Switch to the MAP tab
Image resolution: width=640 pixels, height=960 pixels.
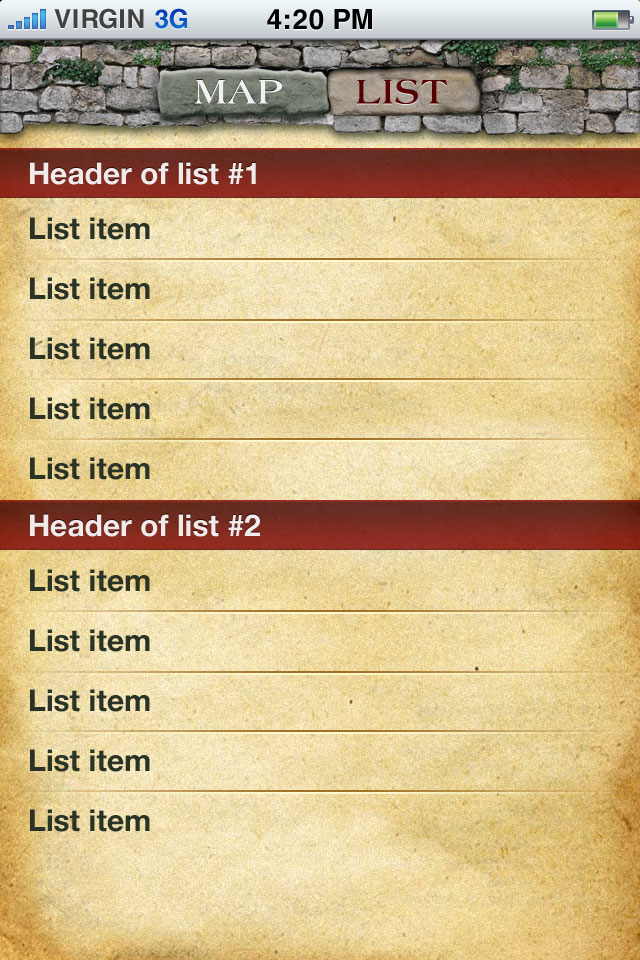(x=240, y=93)
